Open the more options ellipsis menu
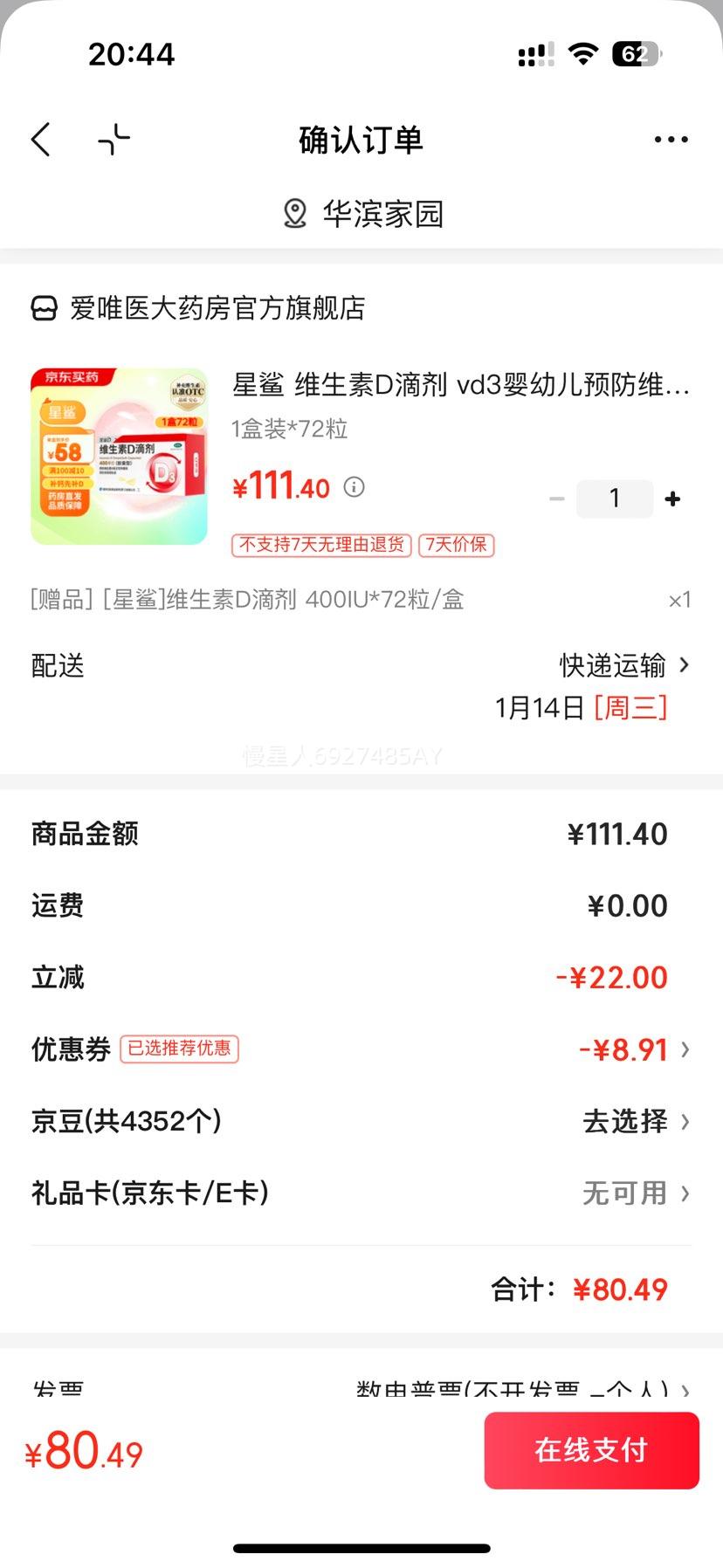The height and width of the screenshot is (1568, 723). (670, 139)
